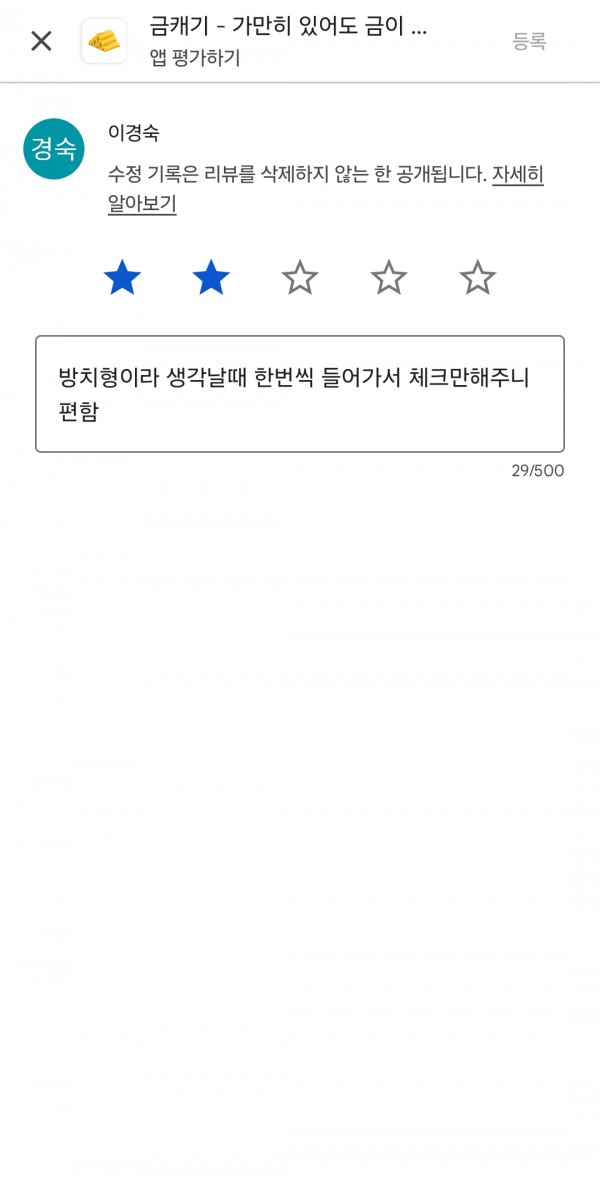600x1183 pixels.
Task: Rate the app three stars
Action: (300, 278)
